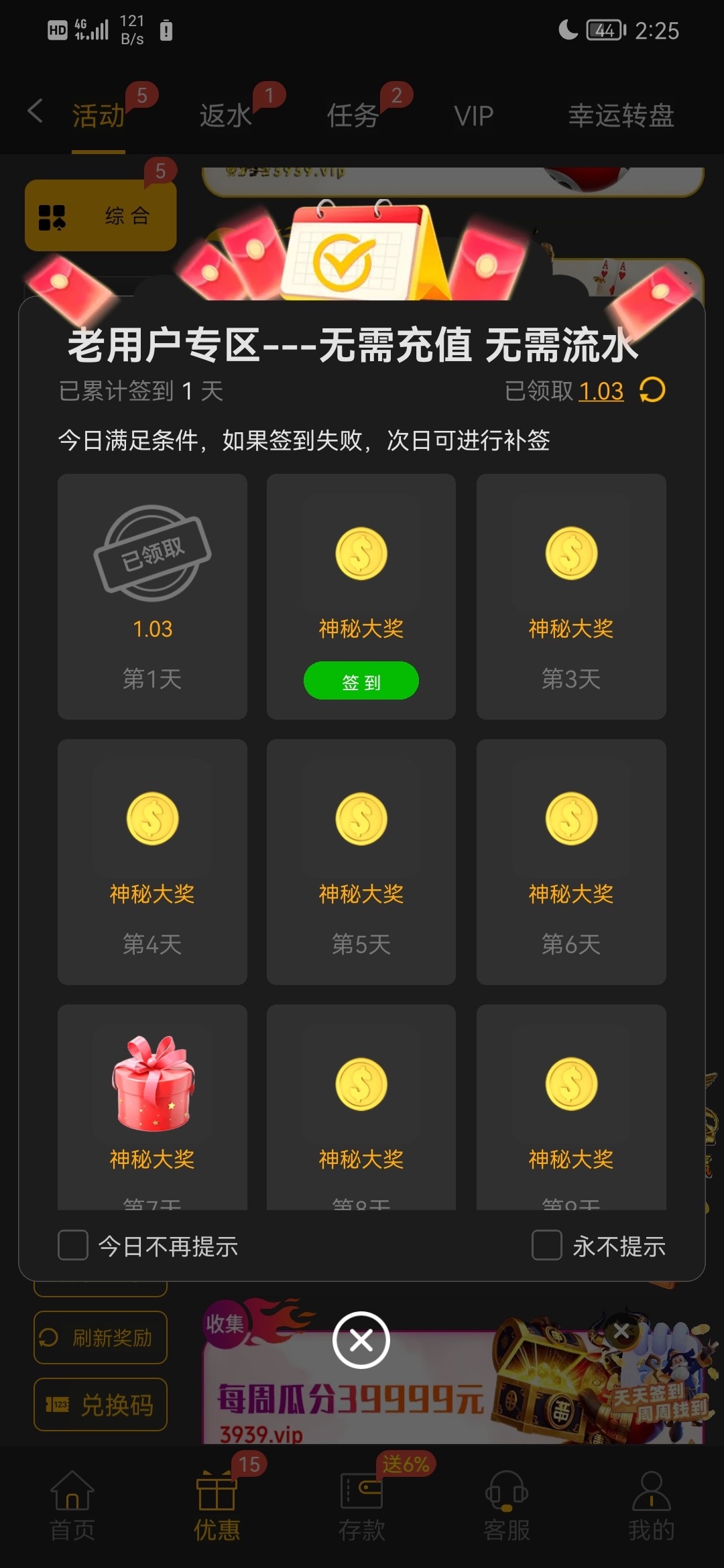This screenshot has width=724, height=1568.
Task: Select the 第6天 mystery prize card
Action: tap(571, 862)
